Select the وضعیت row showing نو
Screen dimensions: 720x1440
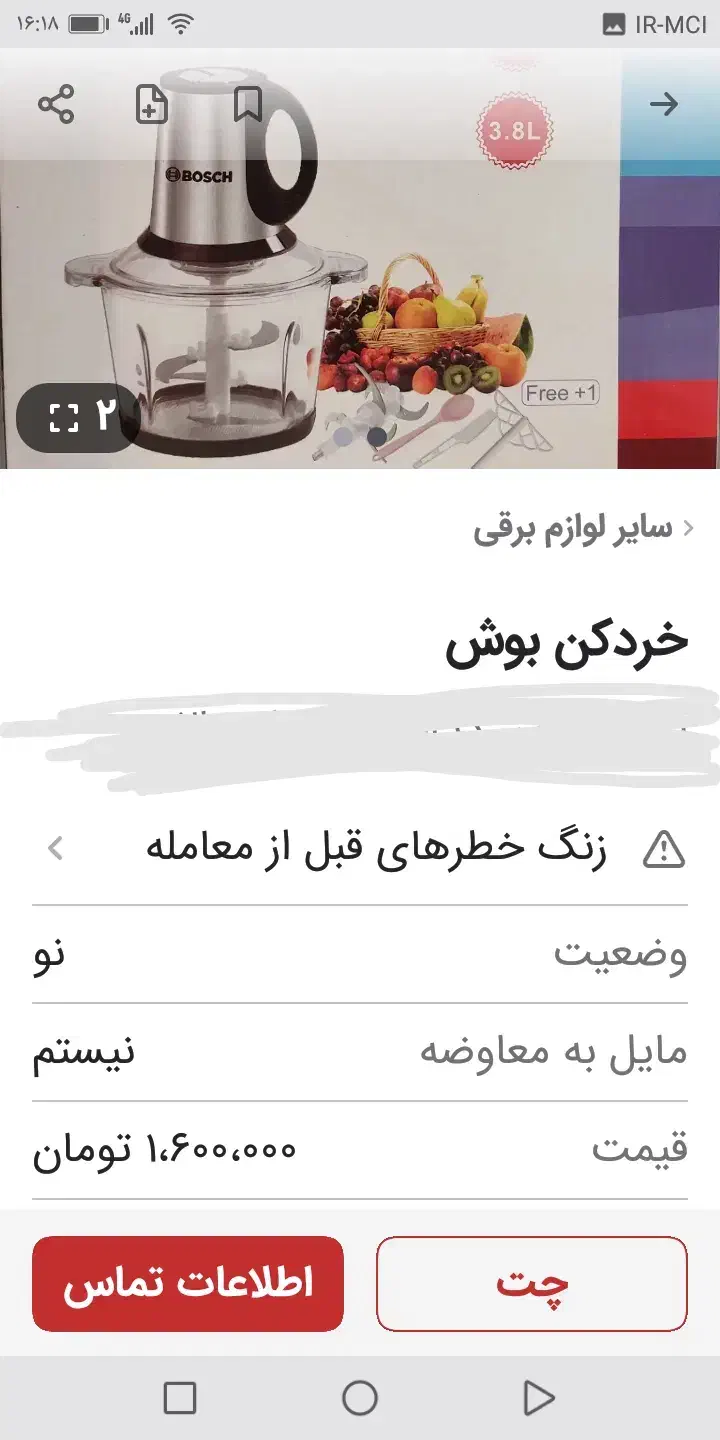pyautogui.click(x=360, y=954)
